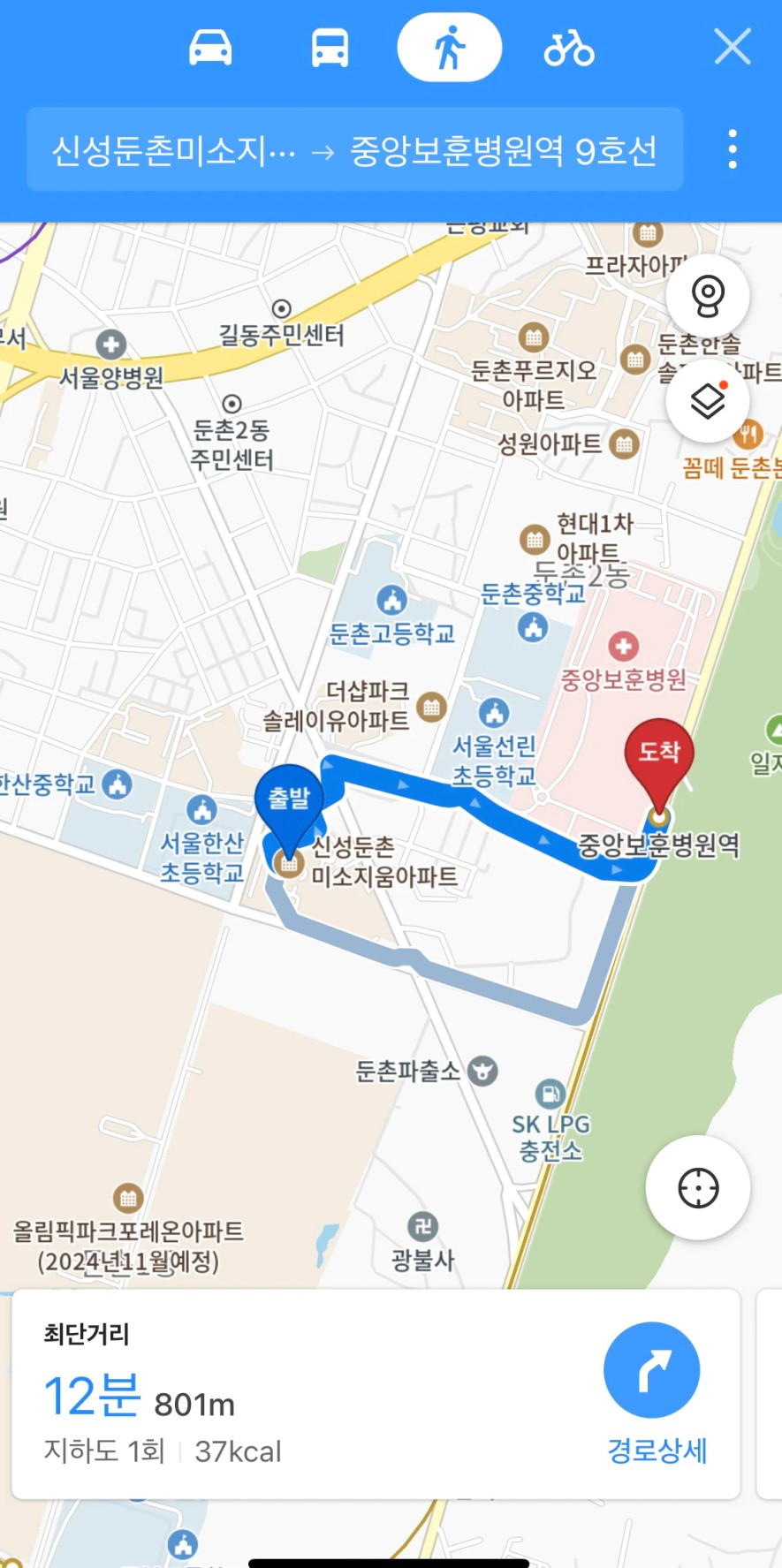Switch to car directions
This screenshot has height=1568, width=782.
(210, 48)
